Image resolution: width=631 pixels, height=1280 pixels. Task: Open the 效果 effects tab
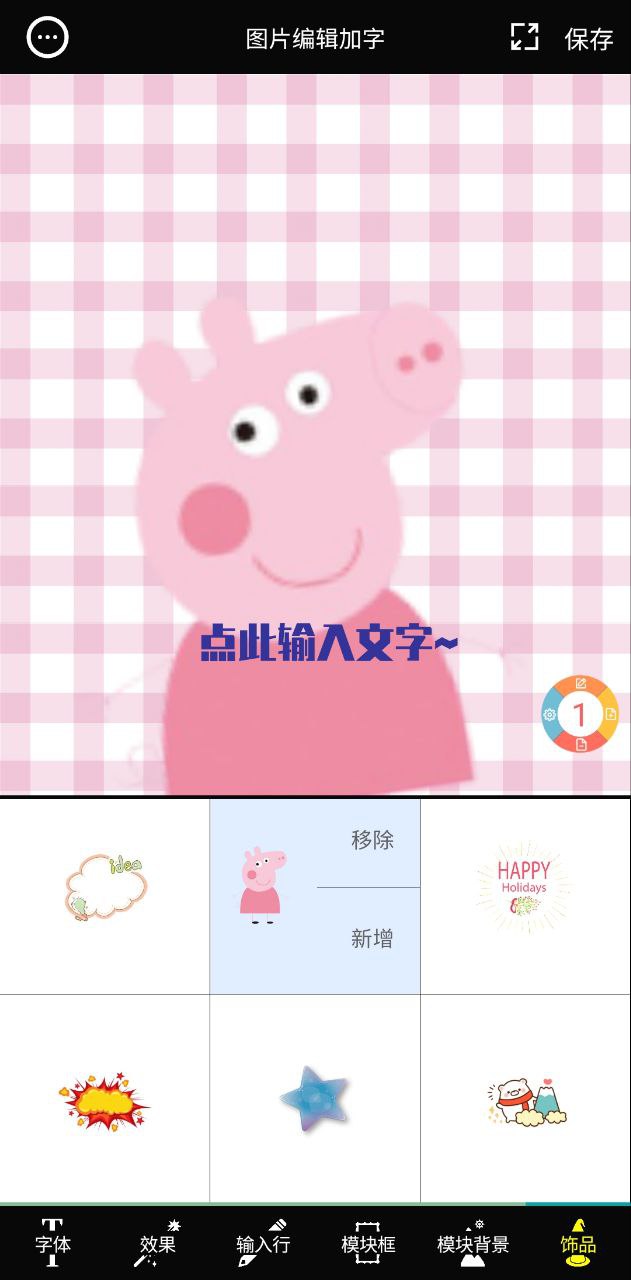[158, 1243]
